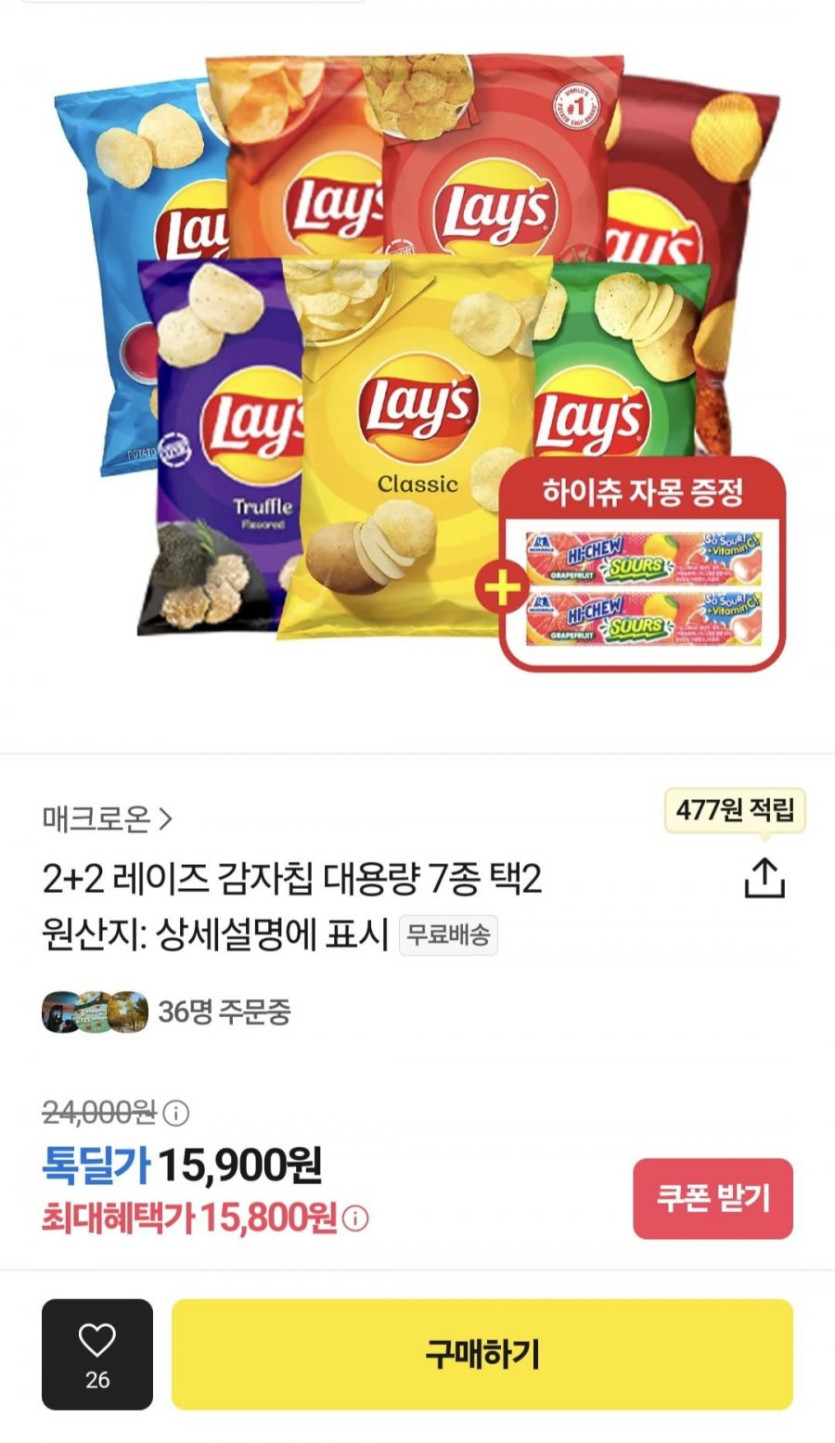Open the info icon beside 최대혜택가 15,800원
The height and width of the screenshot is (1443, 835).
coord(356,1219)
